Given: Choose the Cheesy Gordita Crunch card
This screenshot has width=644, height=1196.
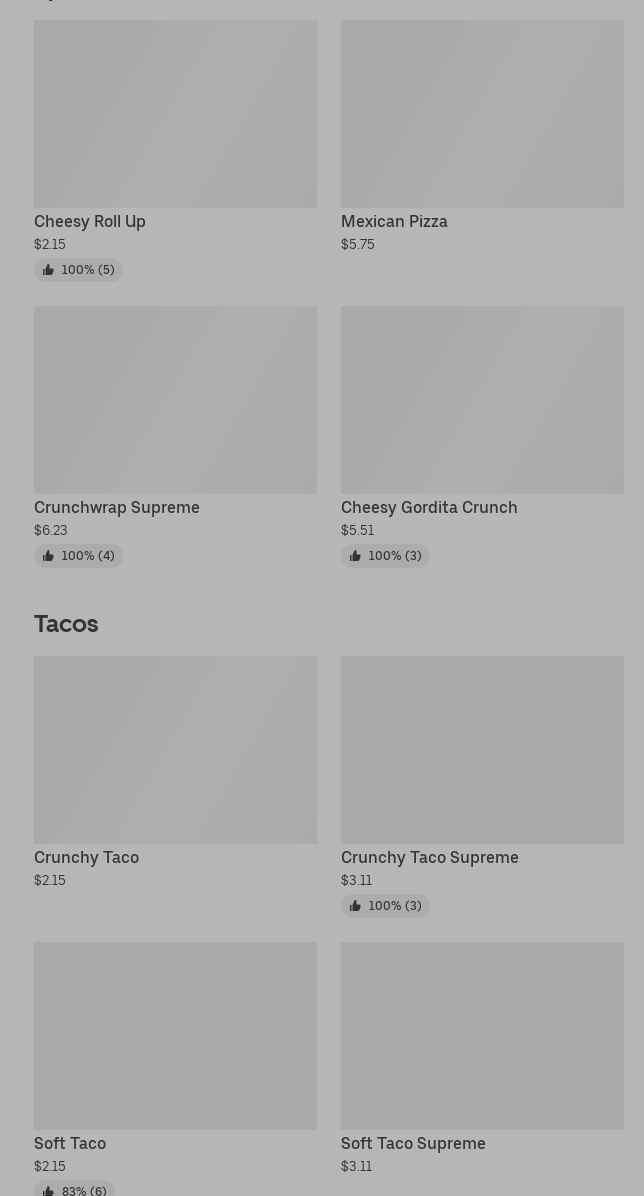Looking at the screenshot, I should click(x=482, y=437).
